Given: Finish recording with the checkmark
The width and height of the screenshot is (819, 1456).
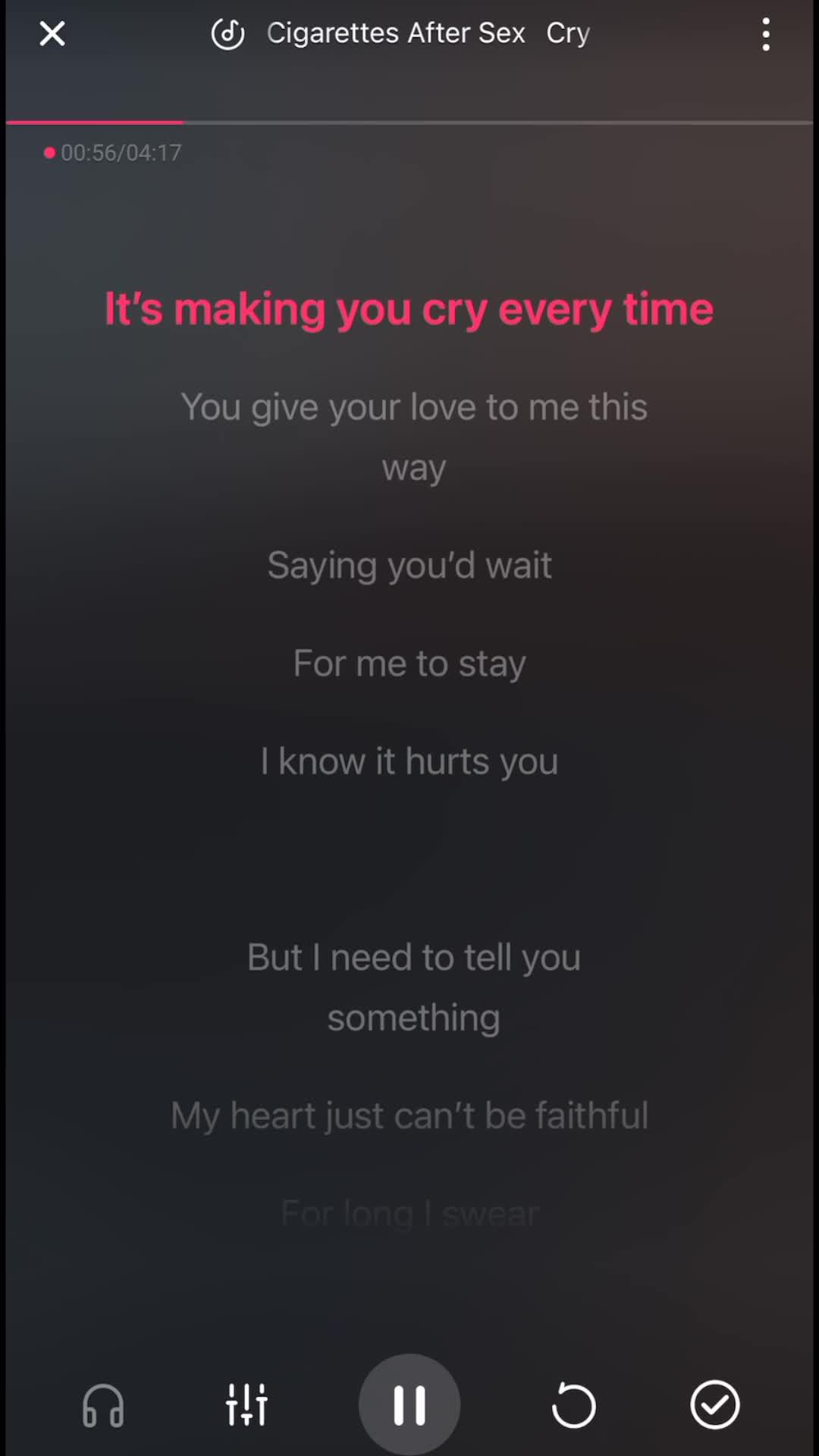Looking at the screenshot, I should 714,1404.
